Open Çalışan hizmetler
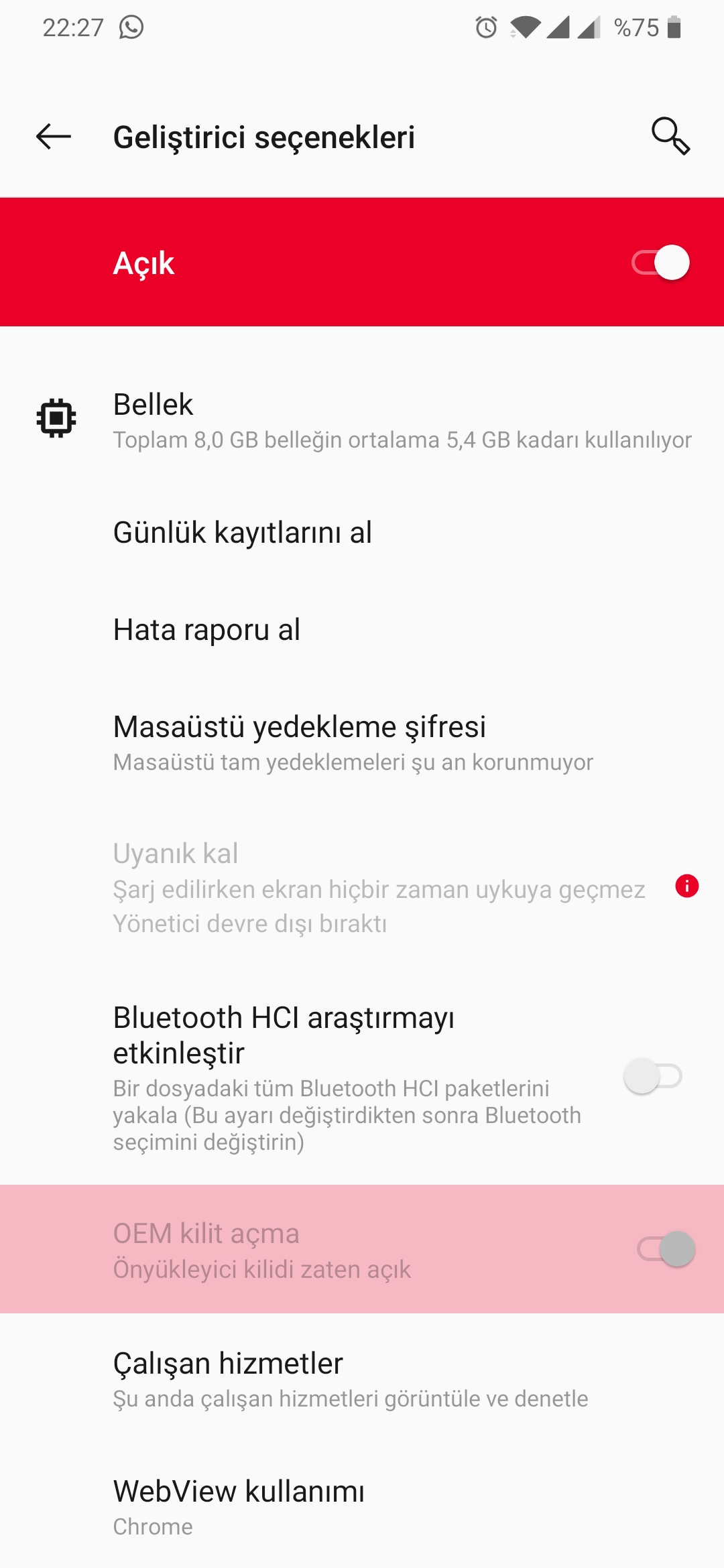The image size is (724, 1568). [x=362, y=1380]
